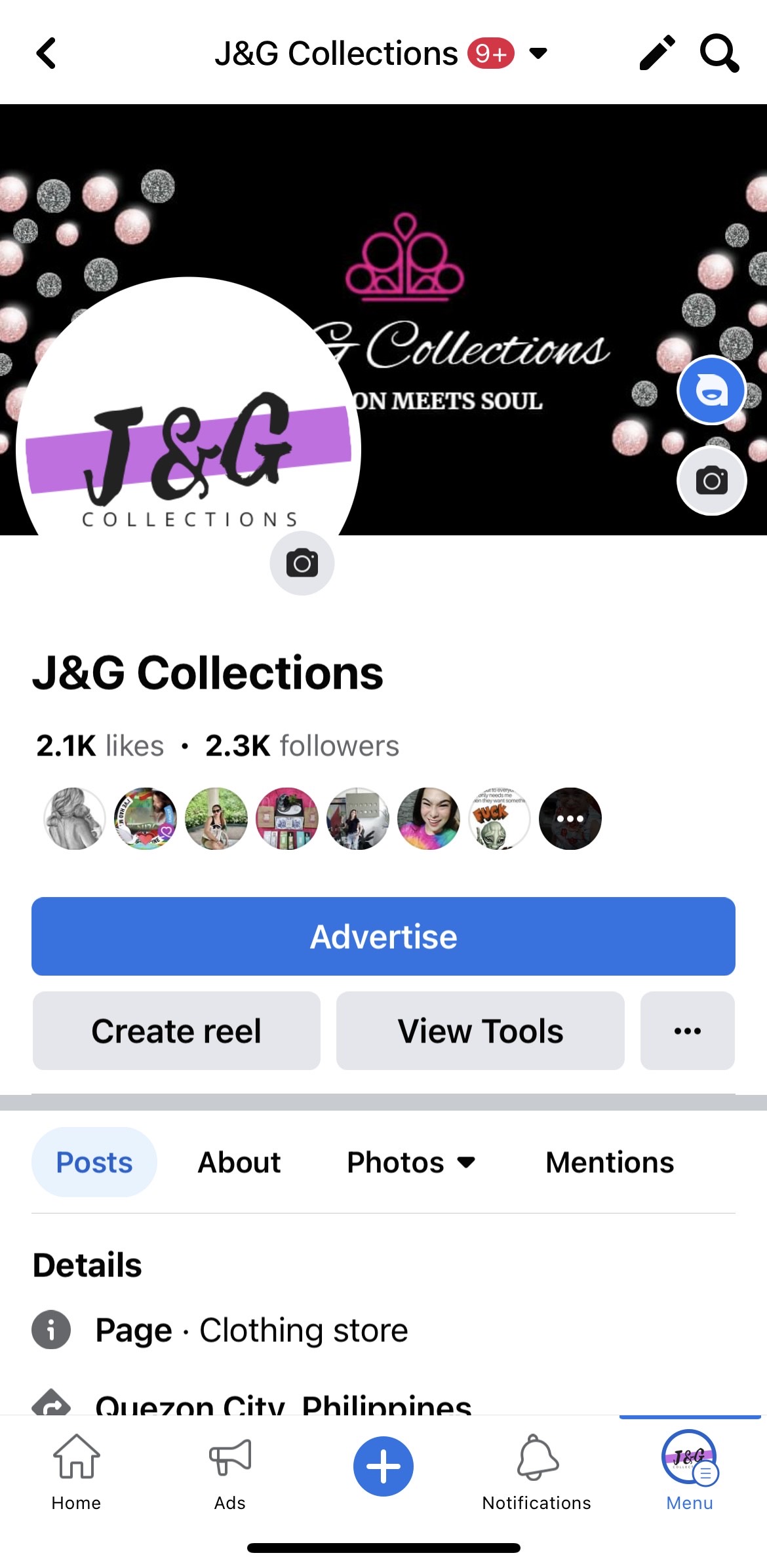
Task: Open Ads in bottom navigation
Action: click(229, 1468)
